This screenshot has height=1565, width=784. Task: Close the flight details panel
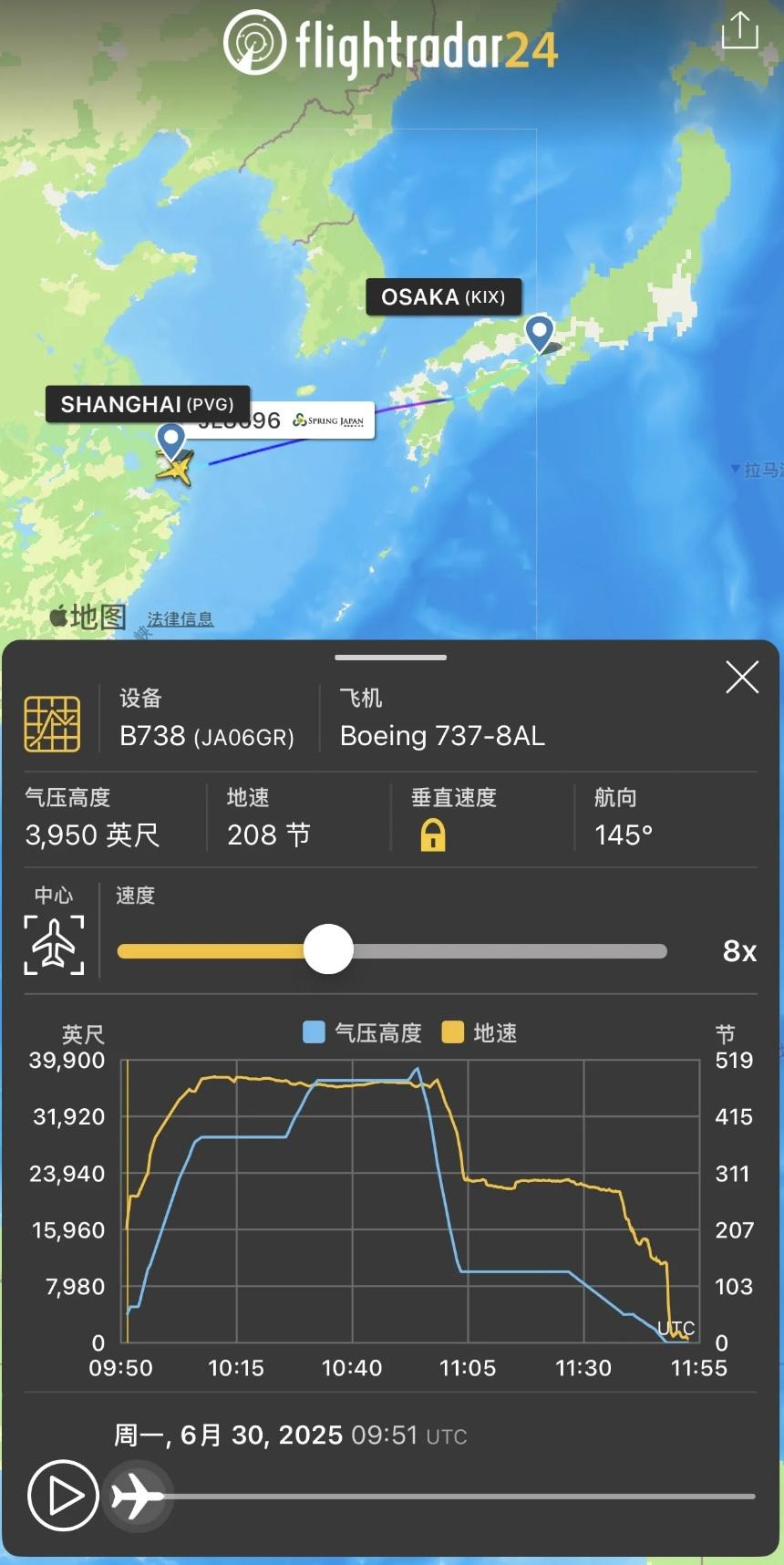[x=742, y=678]
